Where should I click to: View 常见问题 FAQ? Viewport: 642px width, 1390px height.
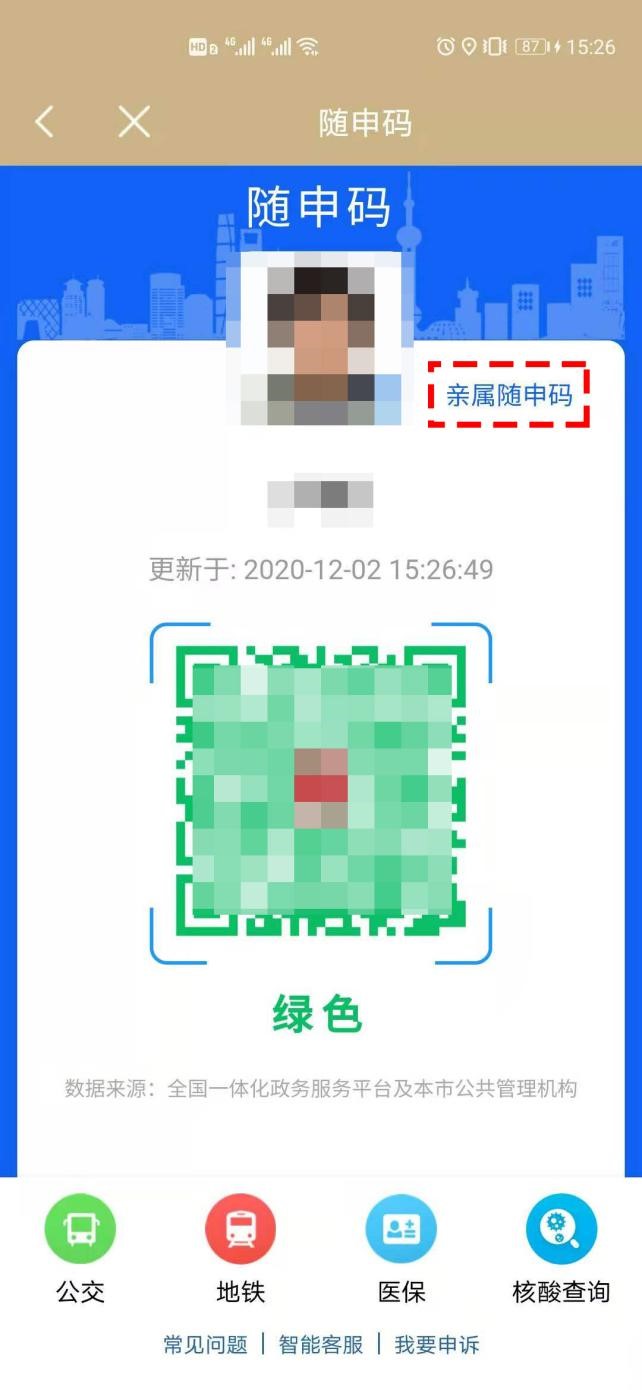pyautogui.click(x=205, y=1345)
